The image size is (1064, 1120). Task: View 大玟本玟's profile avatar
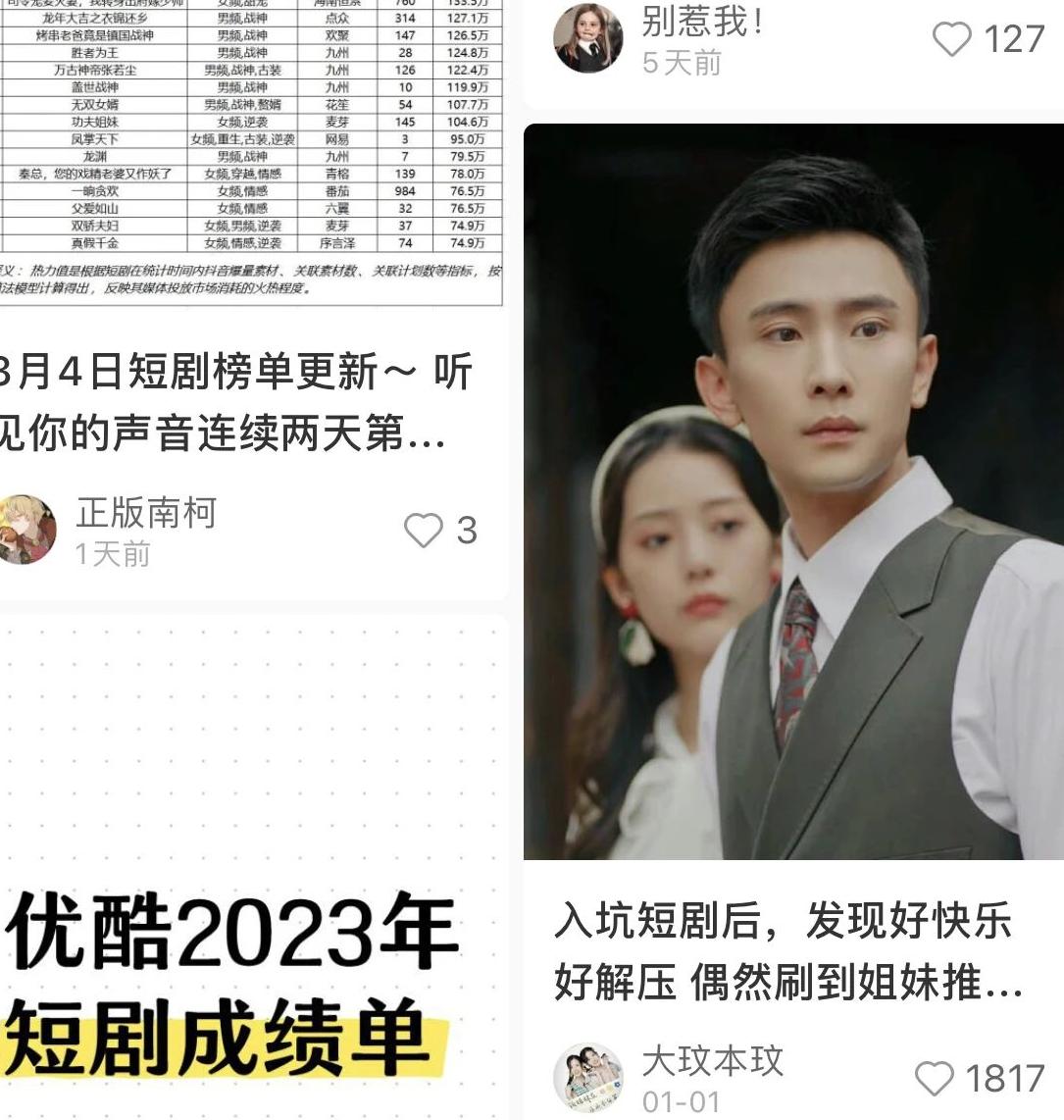pos(587,1078)
